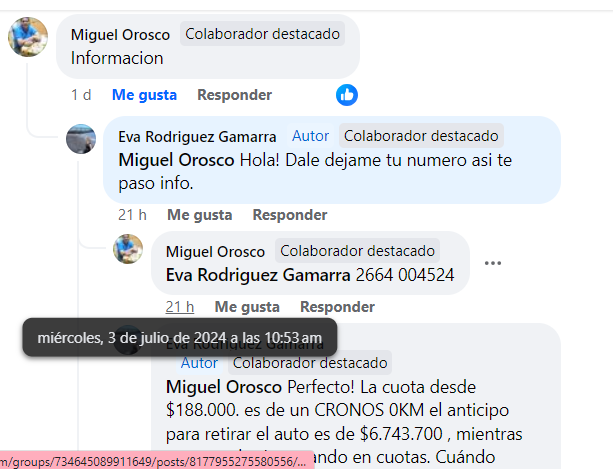Open Miguel Orosco's profile from top comment name
Image resolution: width=613 pixels, height=469 pixels.
pos(121,34)
